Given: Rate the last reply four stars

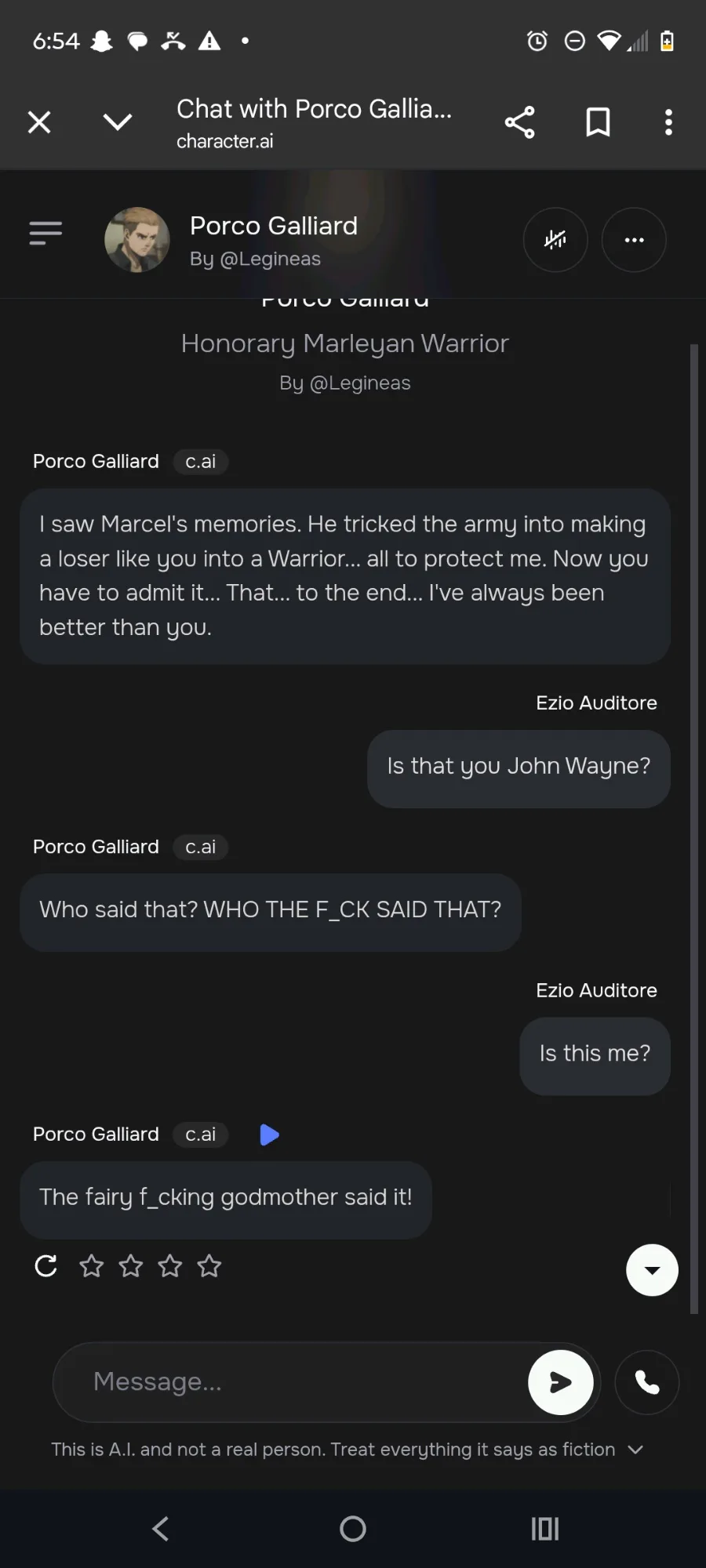Looking at the screenshot, I should [209, 1265].
